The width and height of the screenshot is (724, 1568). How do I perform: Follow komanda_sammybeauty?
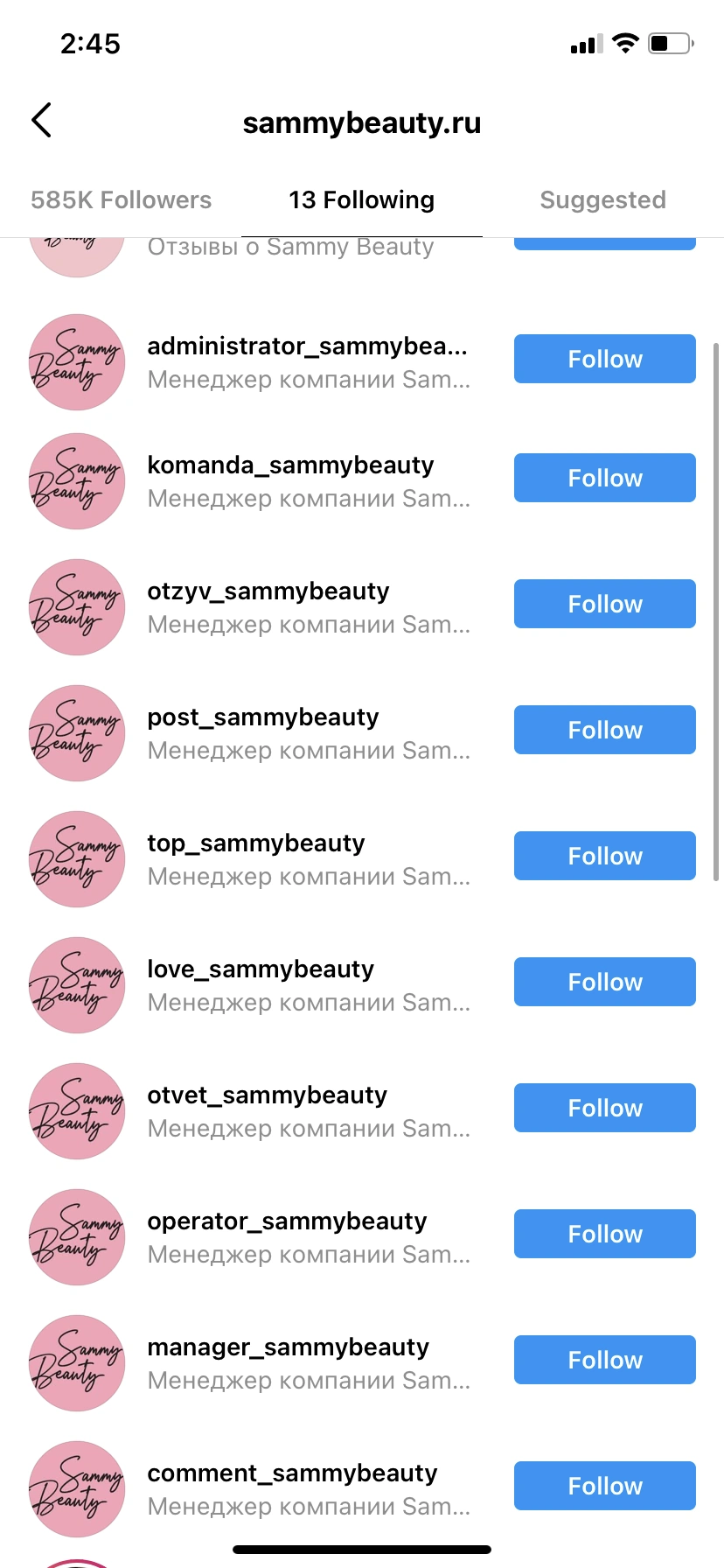point(604,478)
